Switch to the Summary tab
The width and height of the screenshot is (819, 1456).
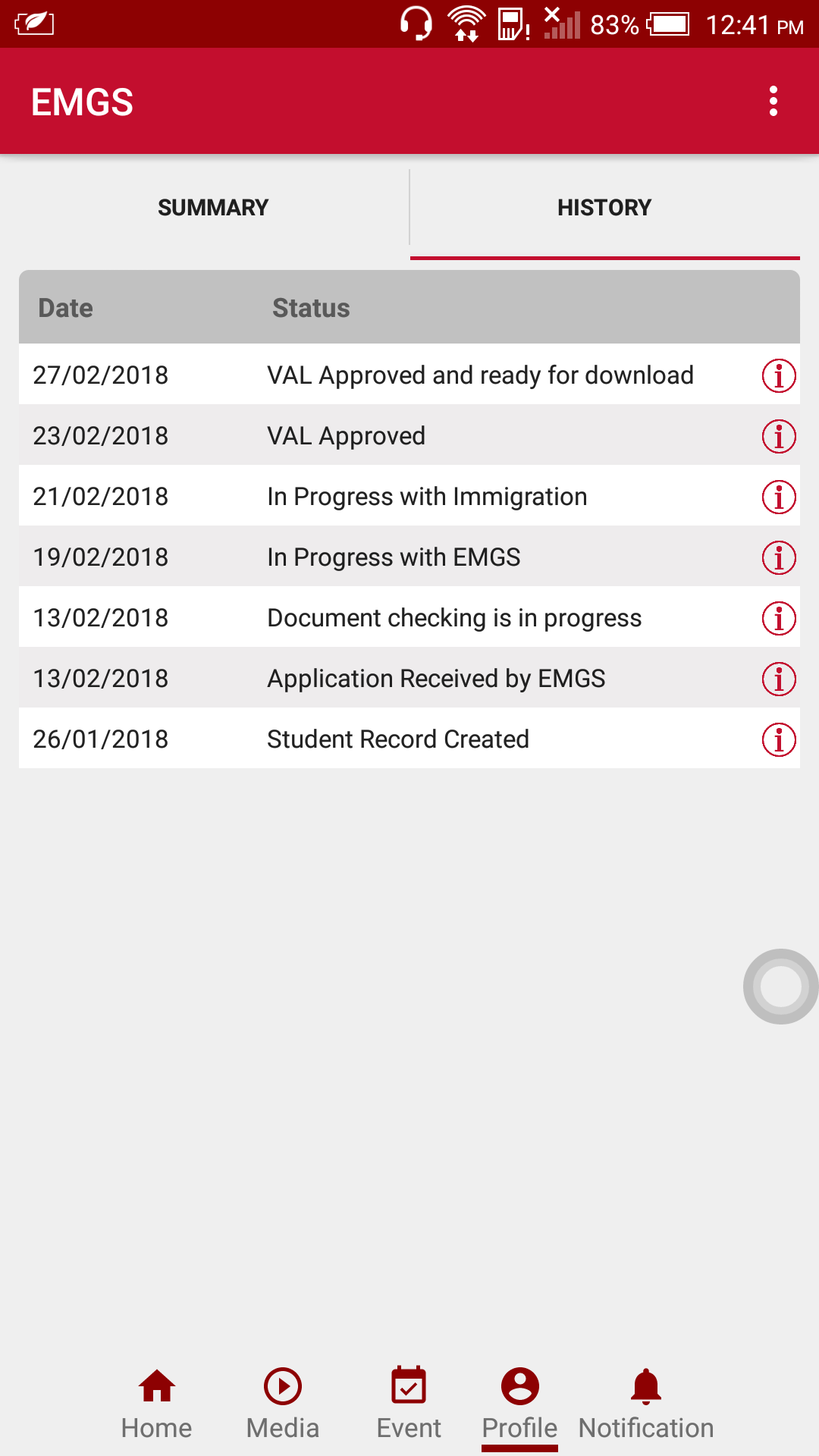coord(213,207)
